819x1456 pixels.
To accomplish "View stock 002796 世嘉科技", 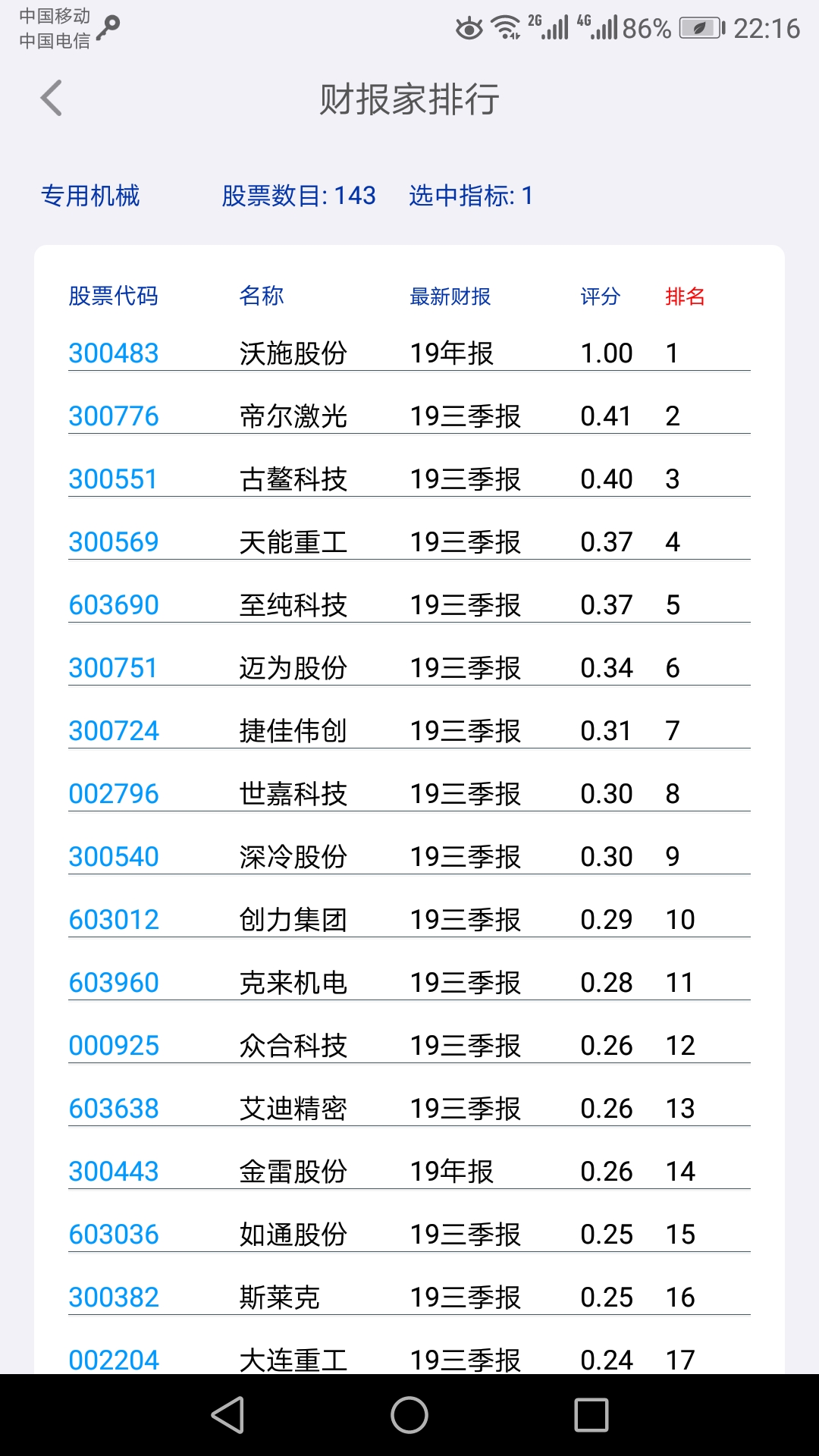I will click(x=112, y=793).
